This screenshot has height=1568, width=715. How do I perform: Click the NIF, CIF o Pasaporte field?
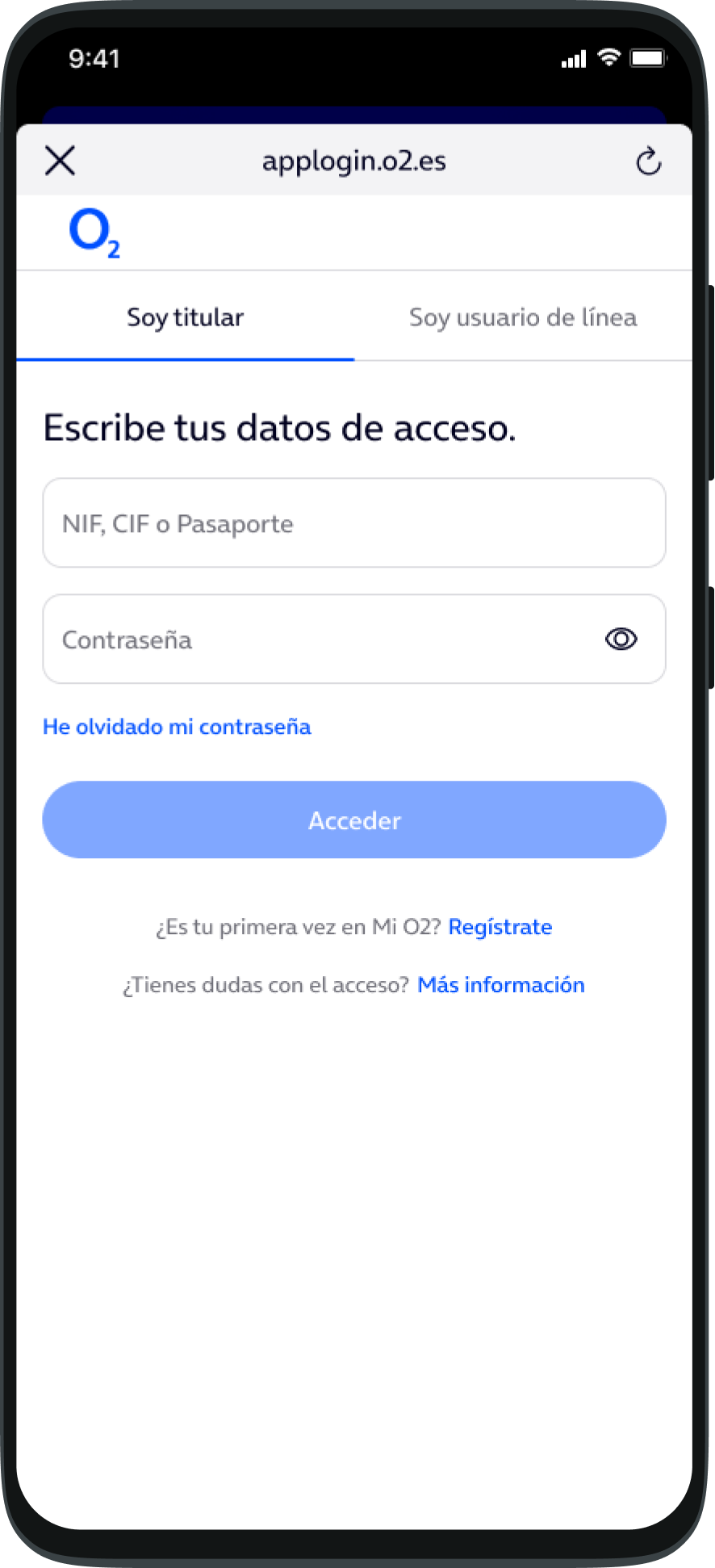tap(354, 523)
